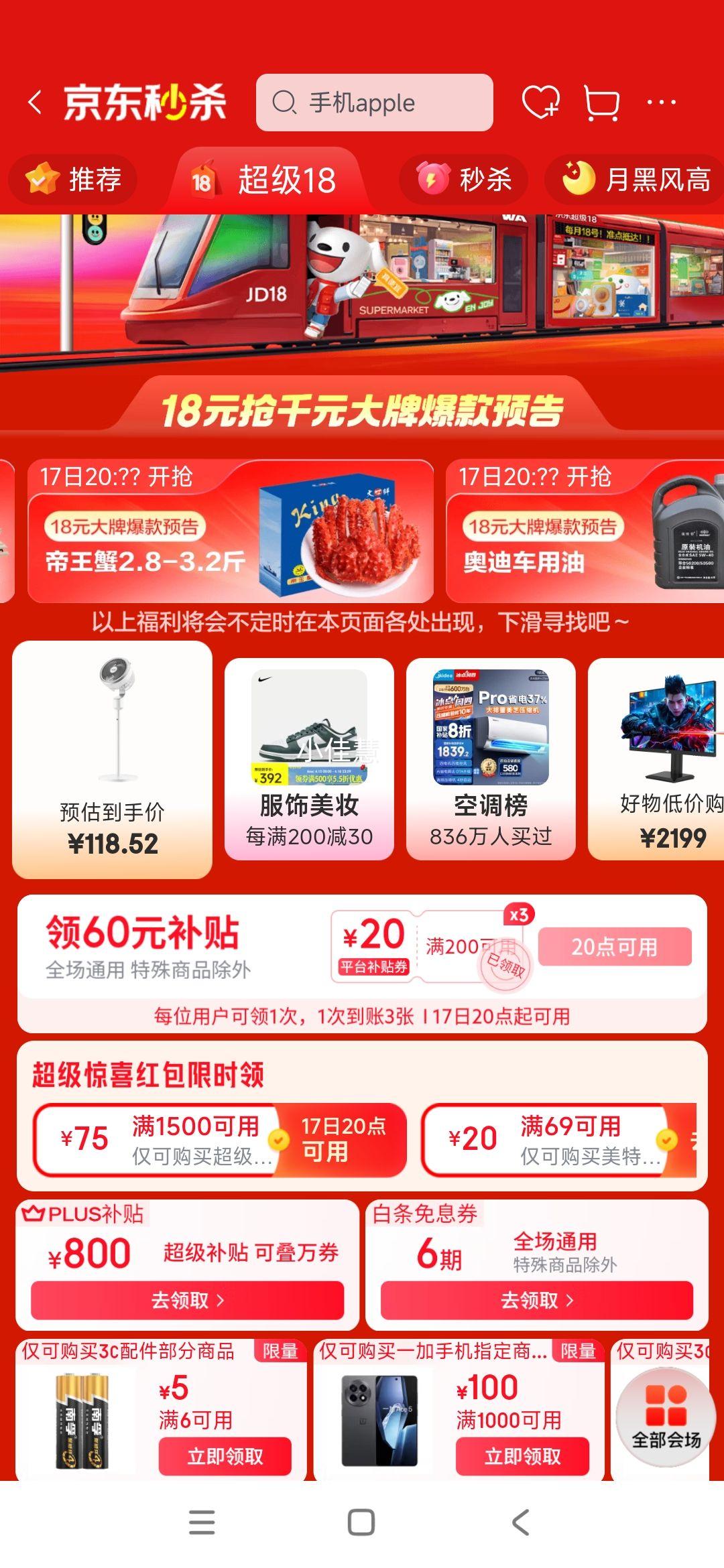Tap the back arrow at top left
This screenshot has height=1568, width=724.
point(34,102)
